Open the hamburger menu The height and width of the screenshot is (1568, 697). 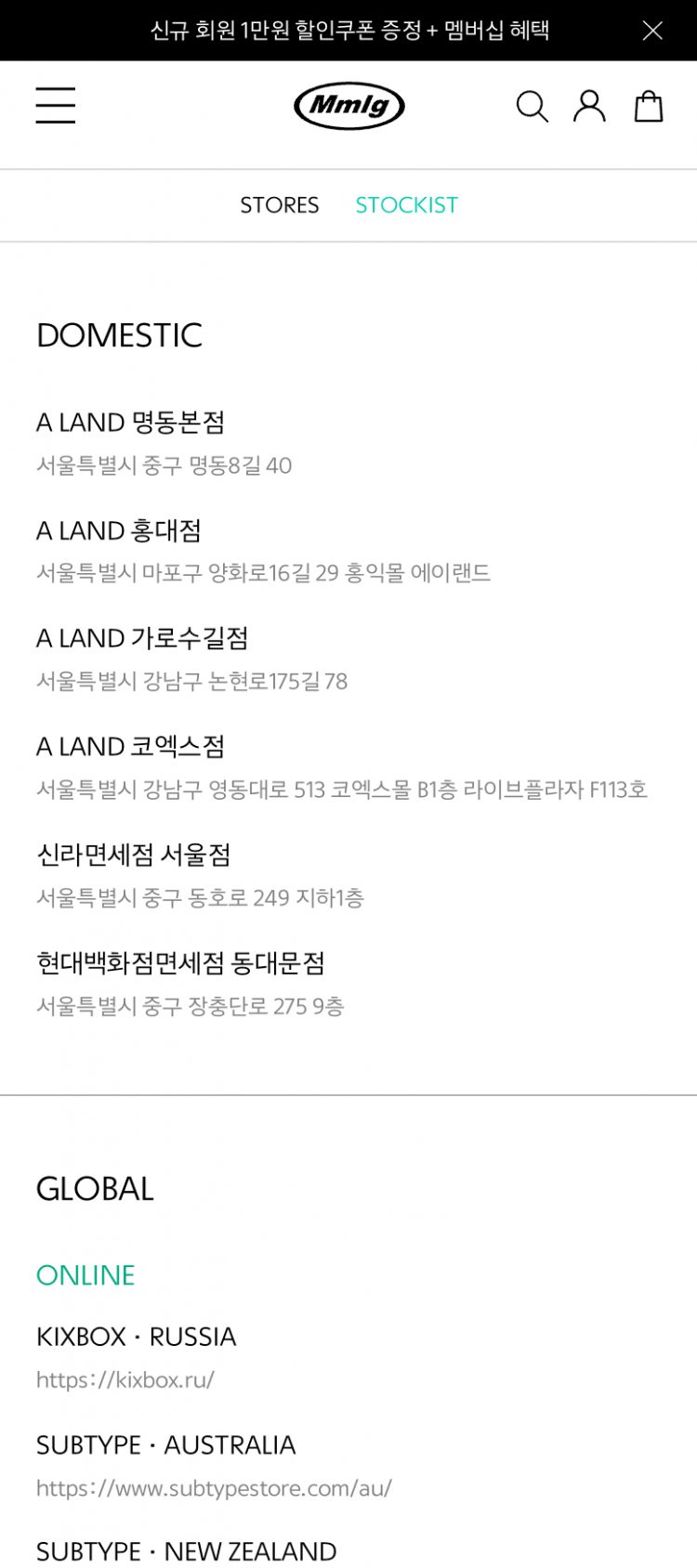pyautogui.click(x=56, y=105)
